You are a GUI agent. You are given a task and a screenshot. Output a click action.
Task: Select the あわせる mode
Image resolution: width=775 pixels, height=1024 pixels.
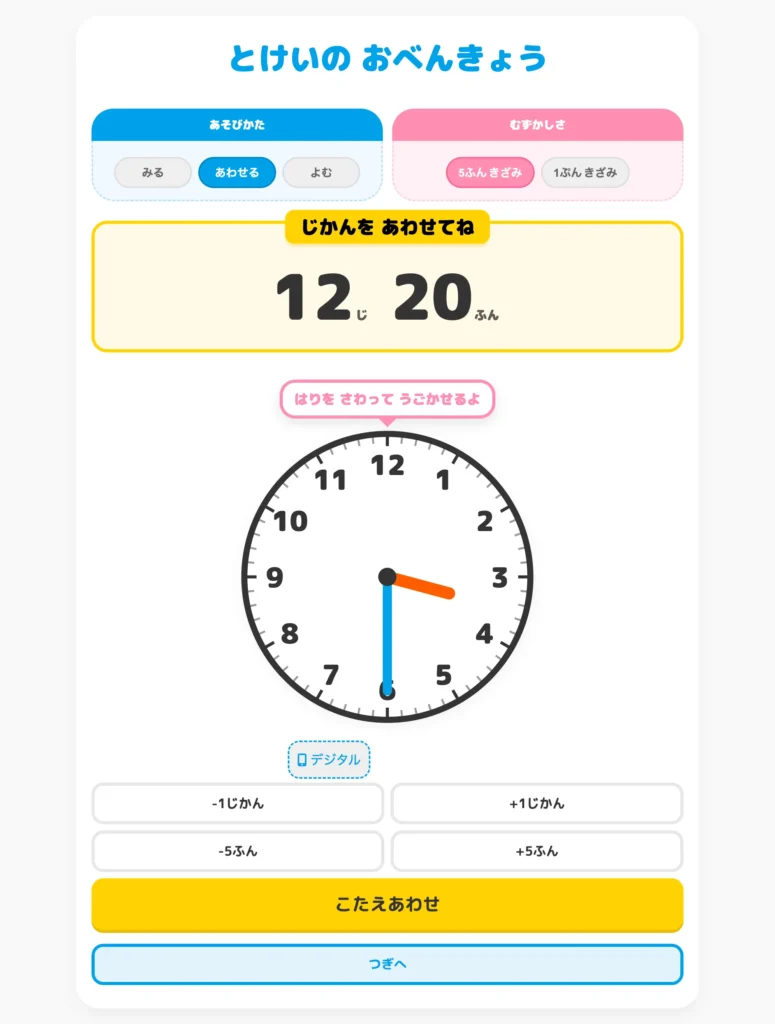point(237,172)
